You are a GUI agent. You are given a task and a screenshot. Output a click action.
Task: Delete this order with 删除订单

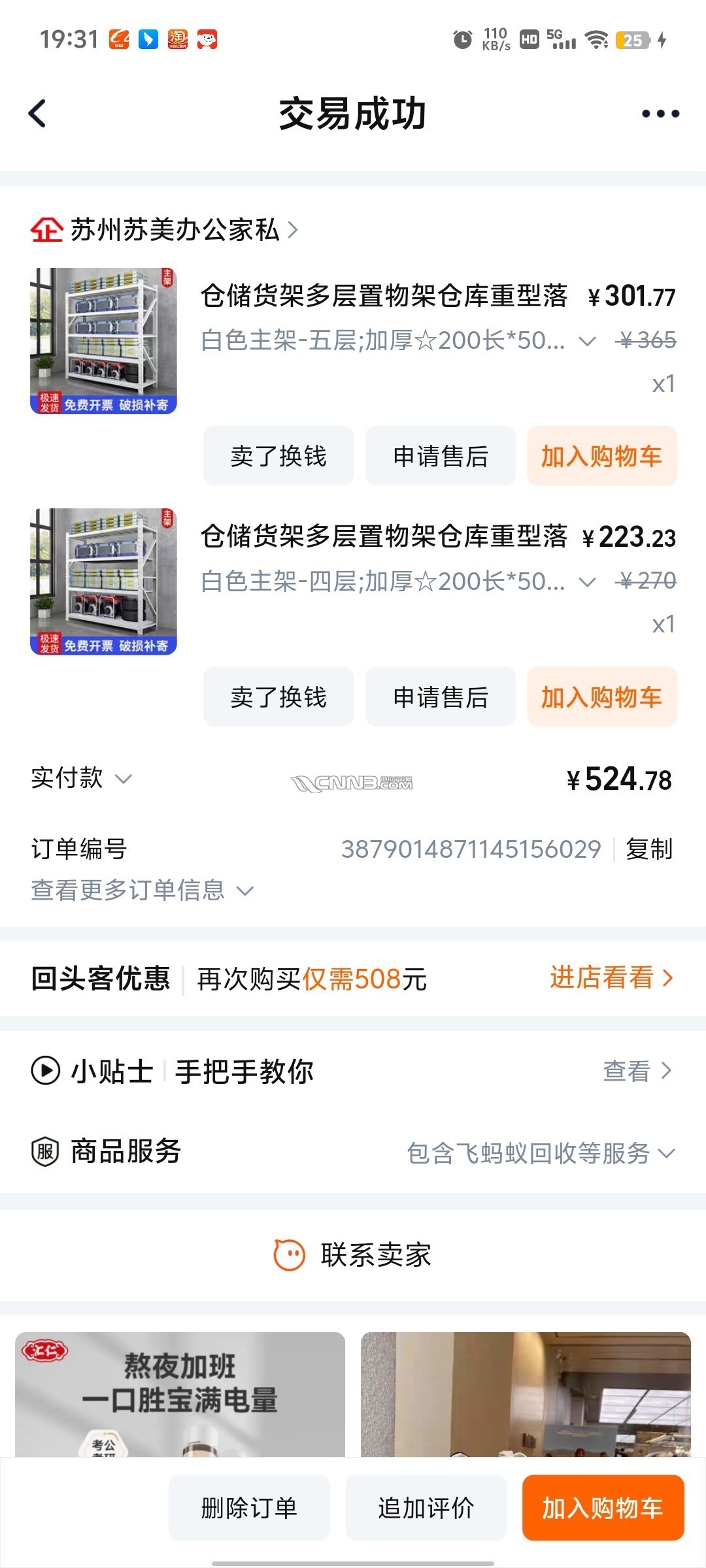249,1508
